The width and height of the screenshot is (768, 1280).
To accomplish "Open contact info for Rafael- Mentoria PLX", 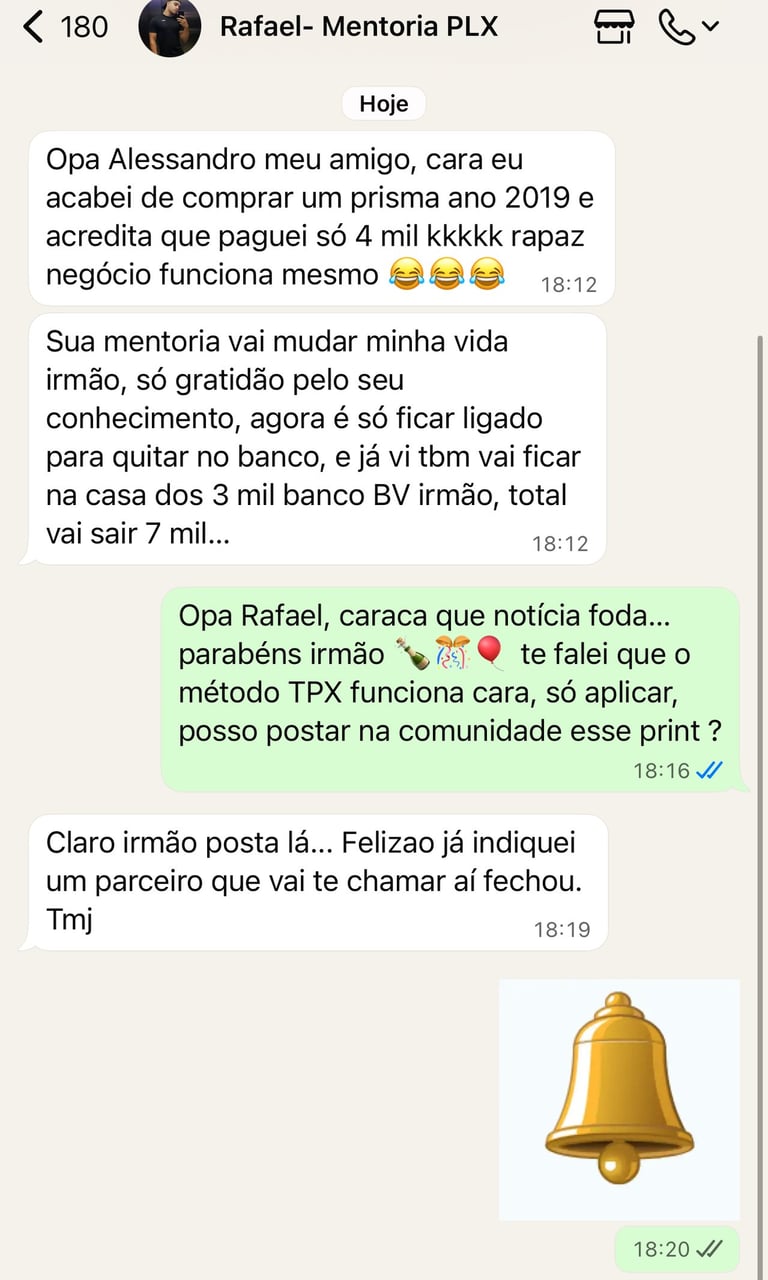I will coord(358,27).
